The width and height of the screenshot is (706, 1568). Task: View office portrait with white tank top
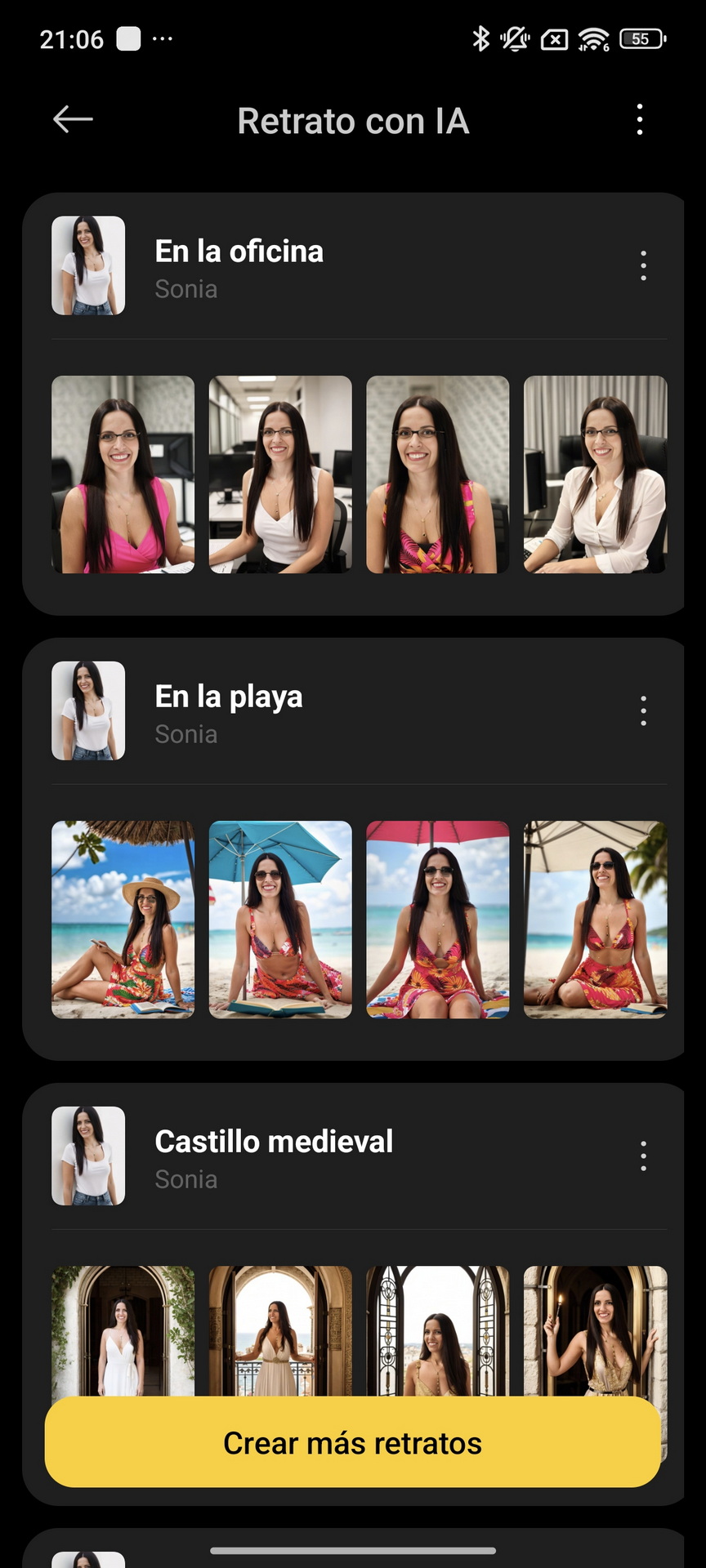(x=280, y=474)
